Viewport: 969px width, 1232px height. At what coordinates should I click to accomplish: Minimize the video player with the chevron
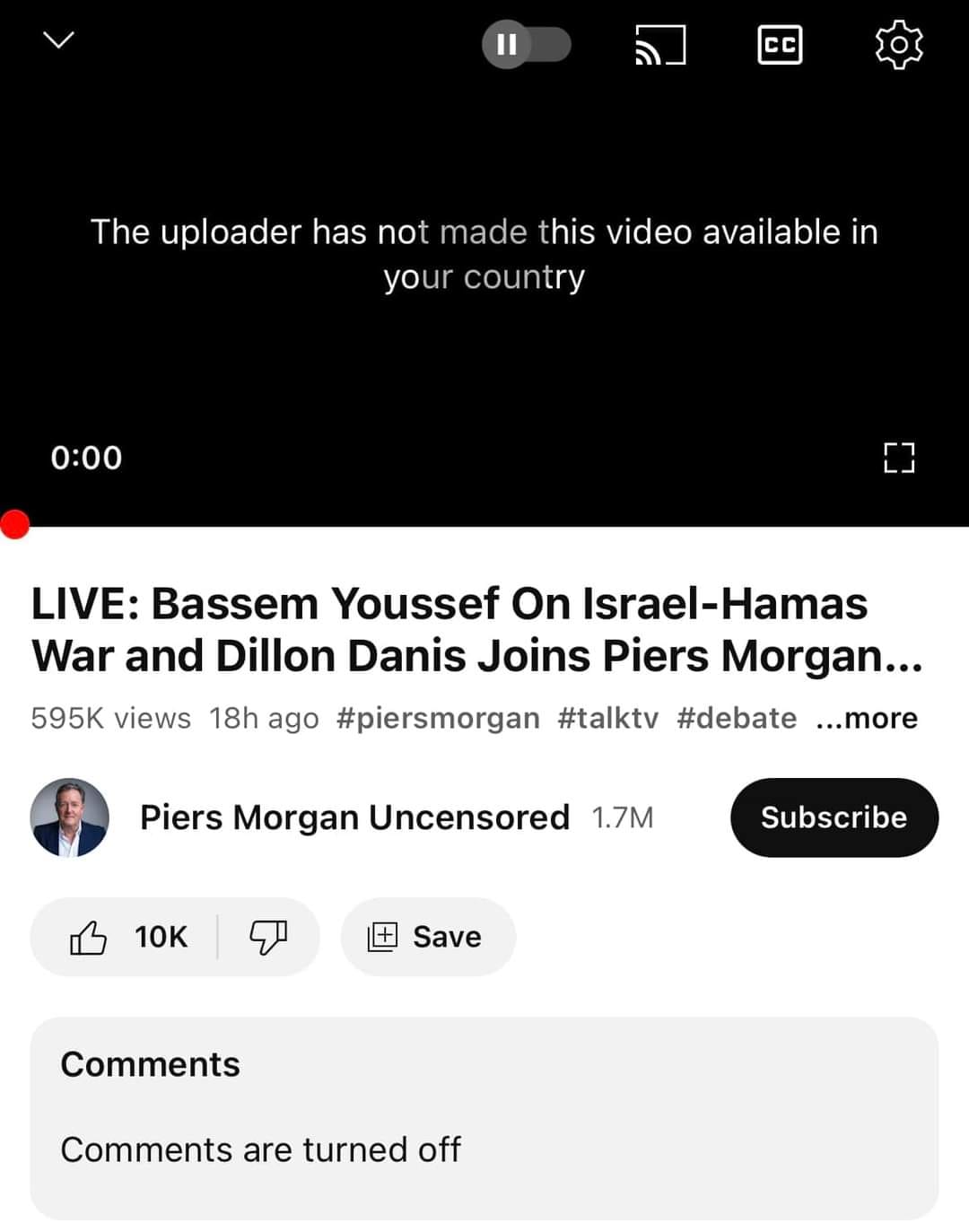coord(59,40)
